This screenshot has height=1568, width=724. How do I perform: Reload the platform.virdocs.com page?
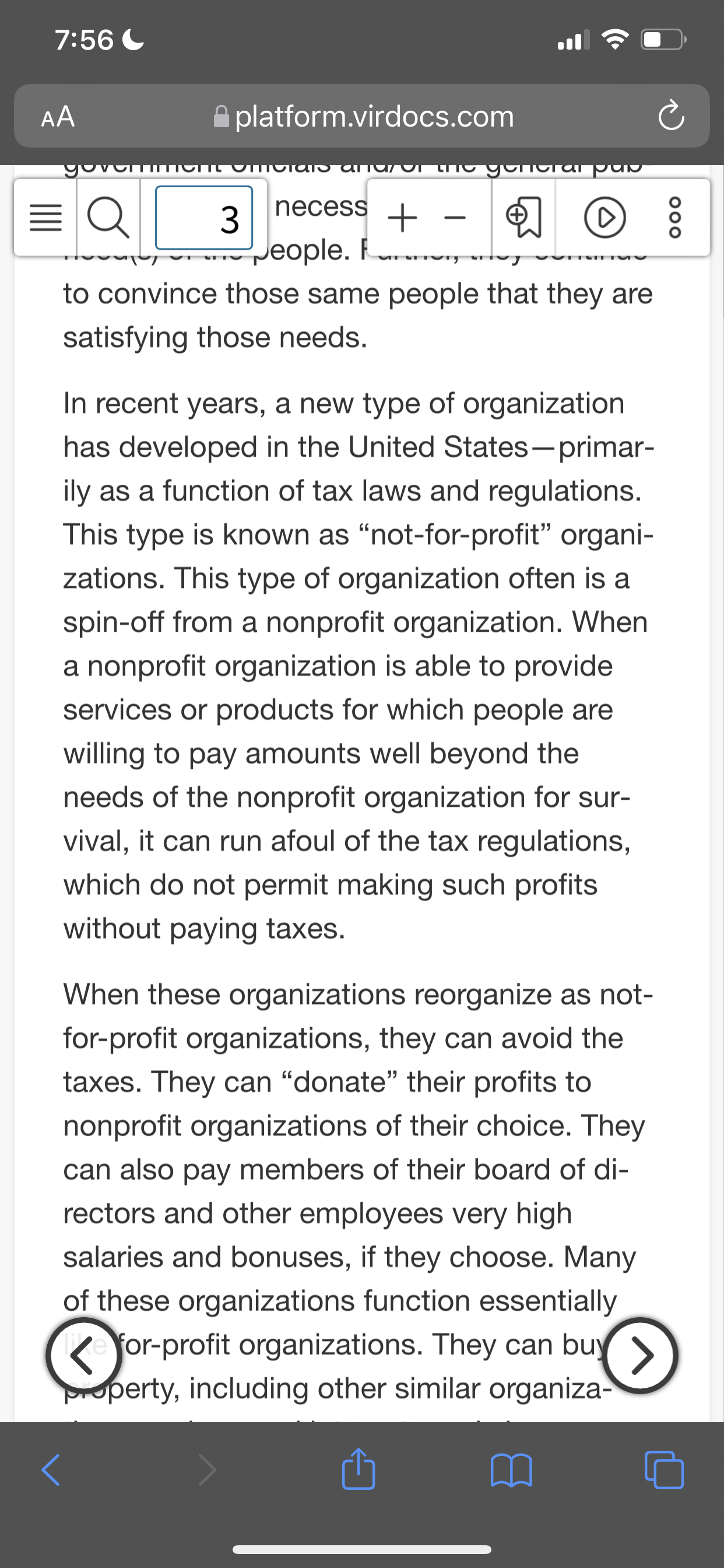(671, 116)
